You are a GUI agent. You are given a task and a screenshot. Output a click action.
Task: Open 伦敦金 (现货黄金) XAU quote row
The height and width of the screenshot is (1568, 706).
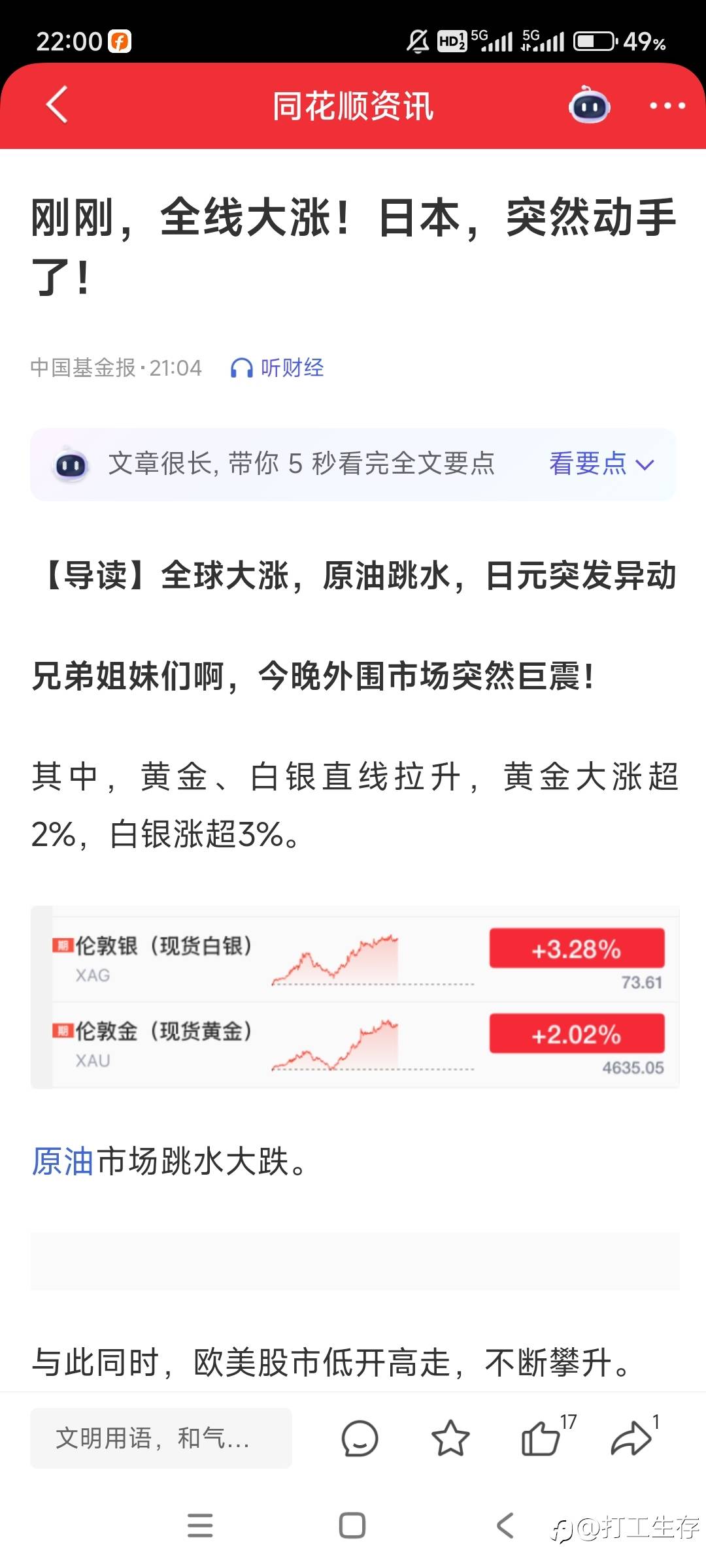[365, 1045]
